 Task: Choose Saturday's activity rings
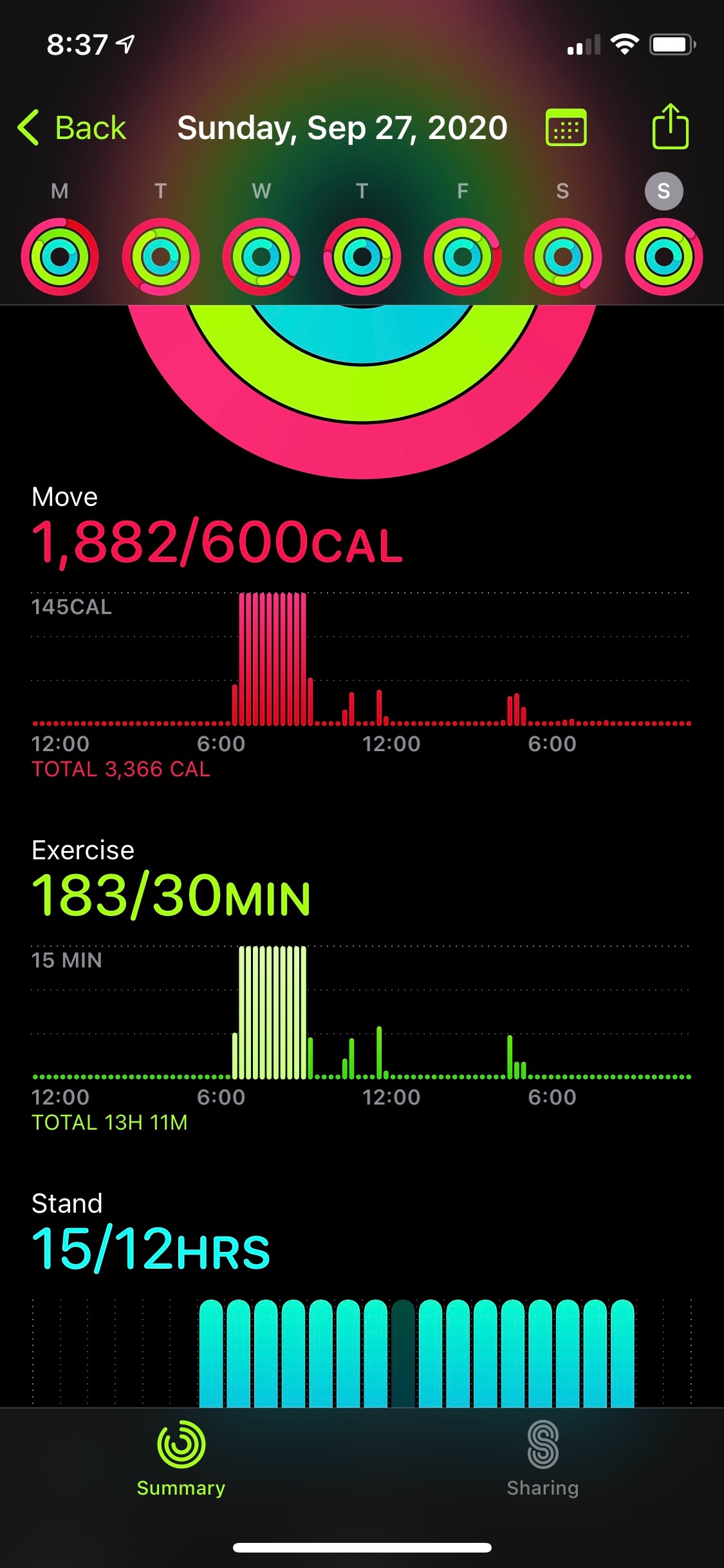(x=563, y=257)
